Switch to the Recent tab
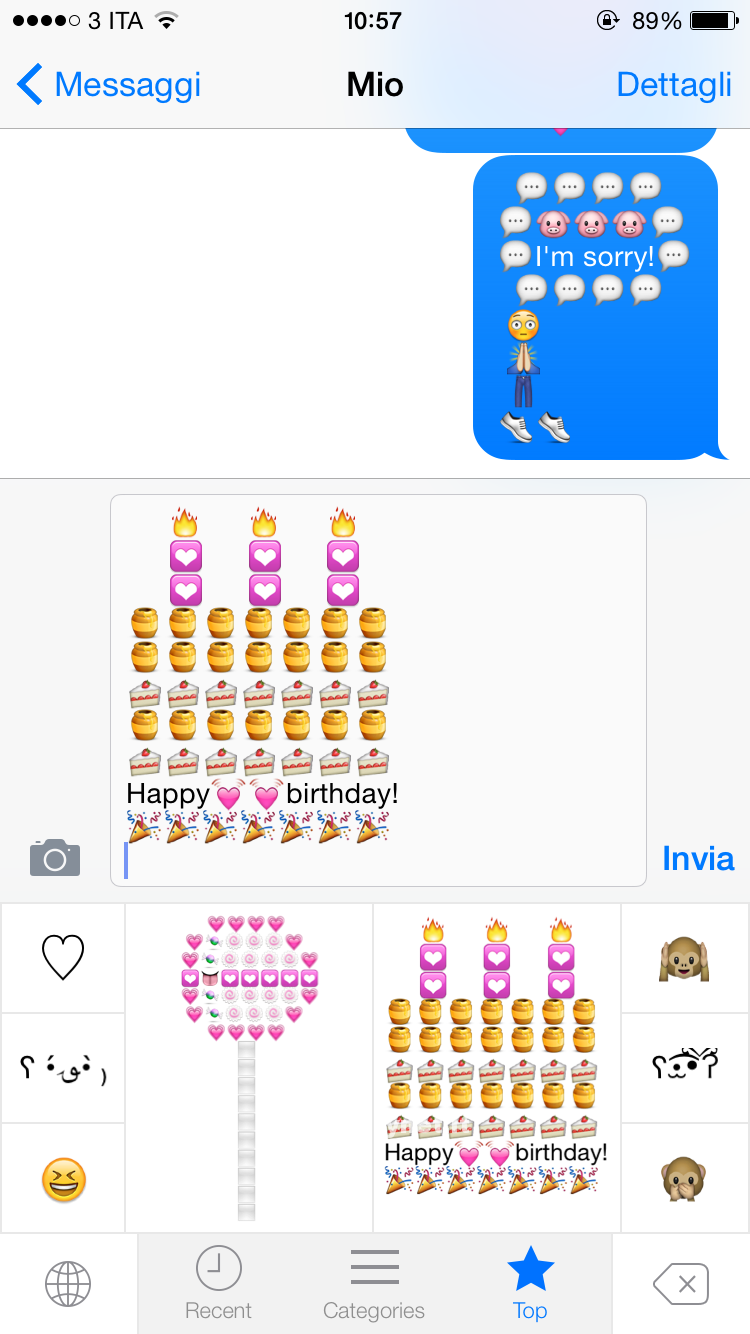Screen dimensions: 750x1334 coord(218,1283)
